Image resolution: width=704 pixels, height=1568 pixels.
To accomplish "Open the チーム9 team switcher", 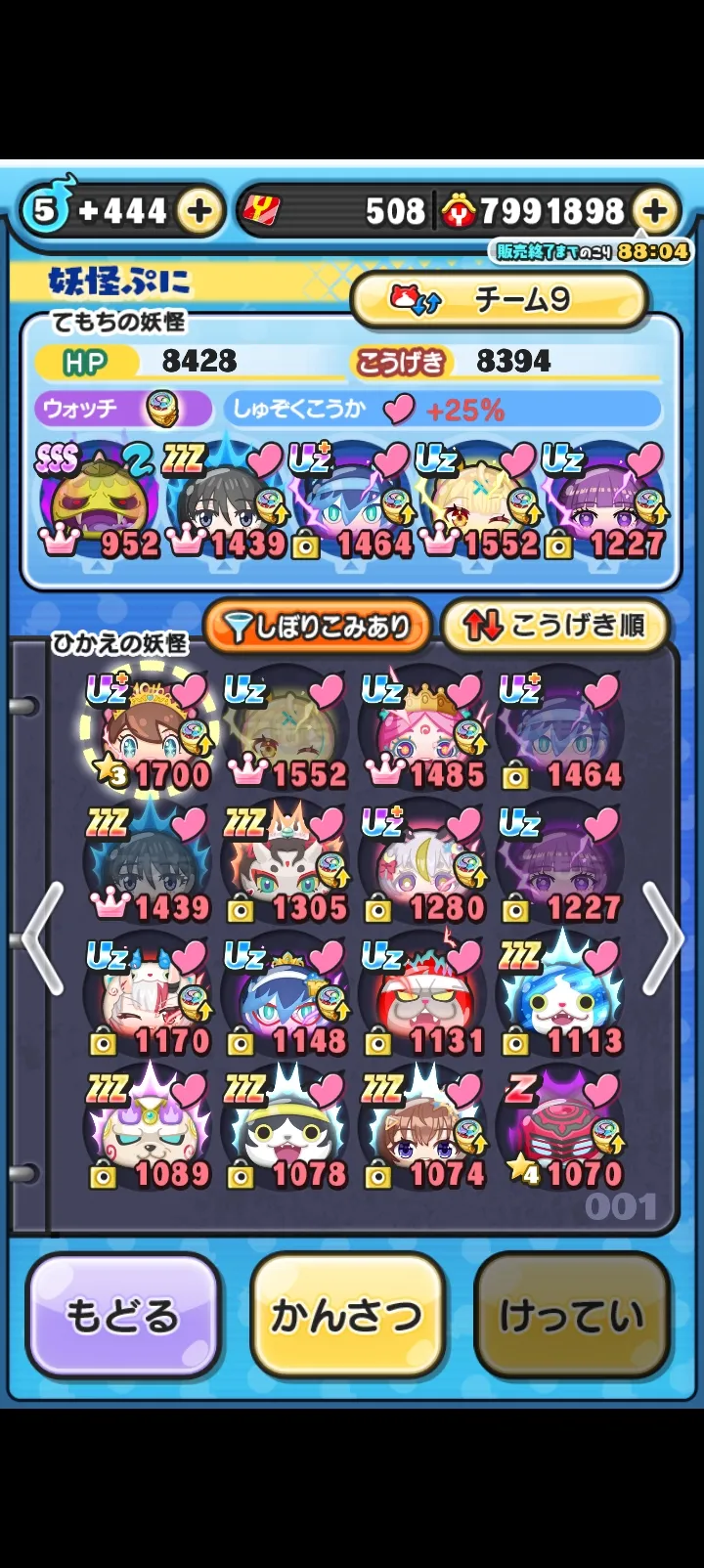I will click(499, 299).
